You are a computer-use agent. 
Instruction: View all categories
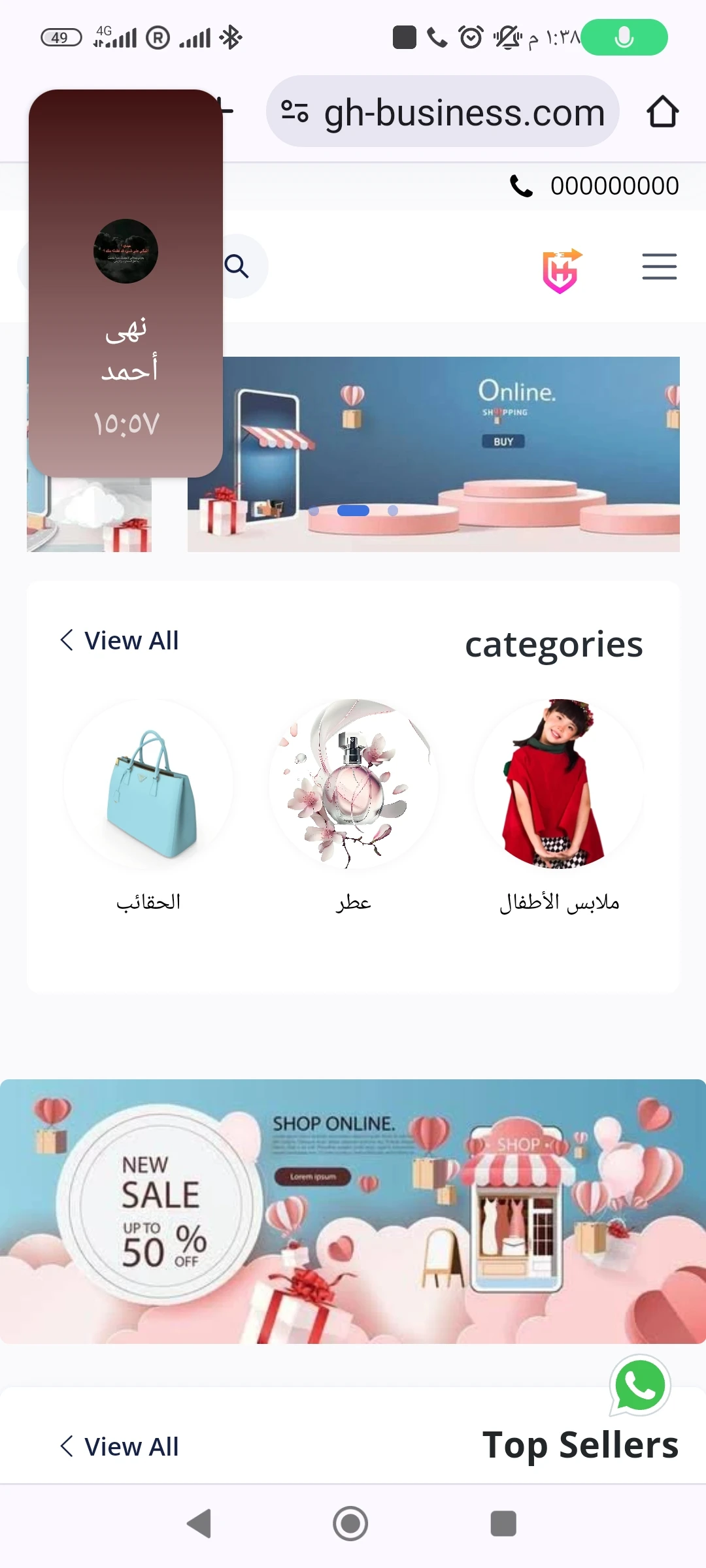coord(120,641)
